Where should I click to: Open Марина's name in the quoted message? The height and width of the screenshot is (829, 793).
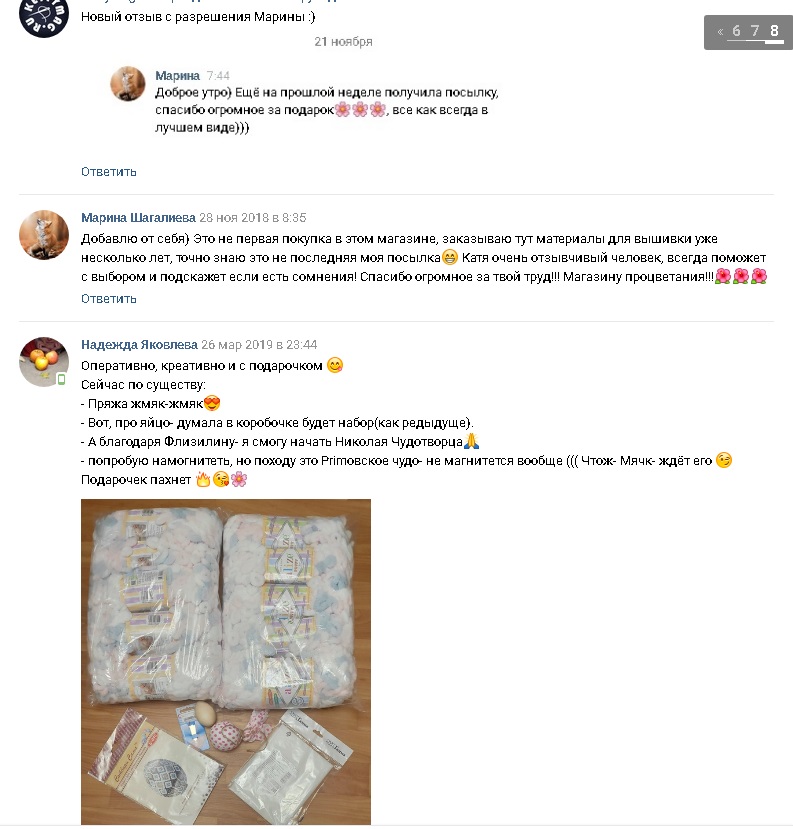coord(177,76)
